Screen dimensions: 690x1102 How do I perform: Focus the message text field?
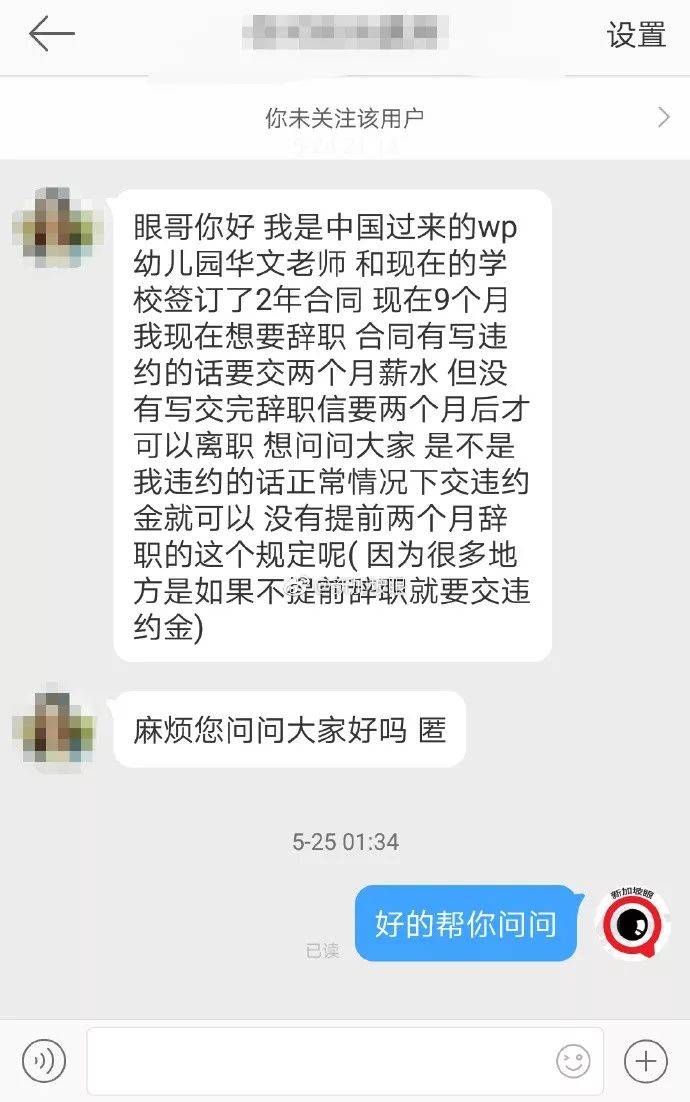(320, 1060)
